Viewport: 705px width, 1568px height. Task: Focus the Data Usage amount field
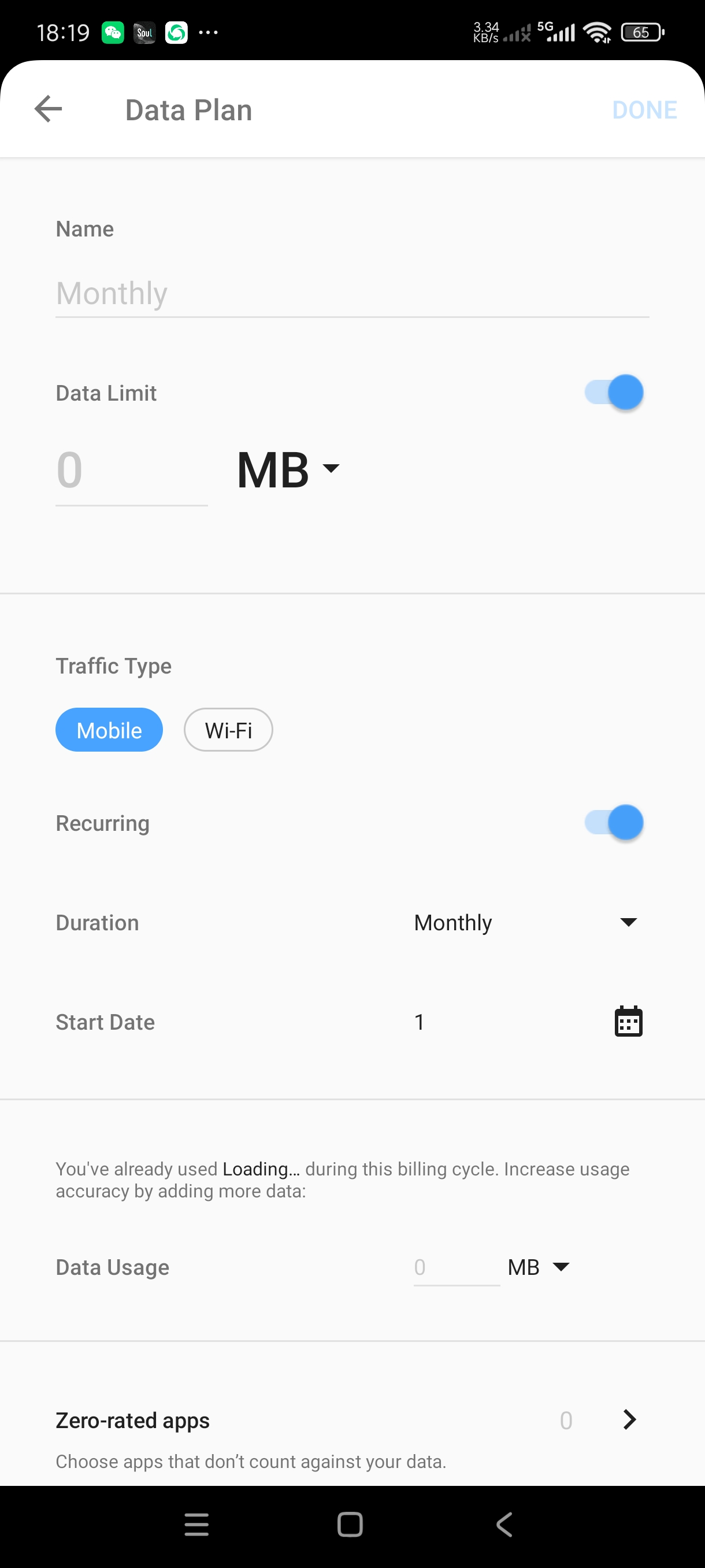click(455, 1267)
